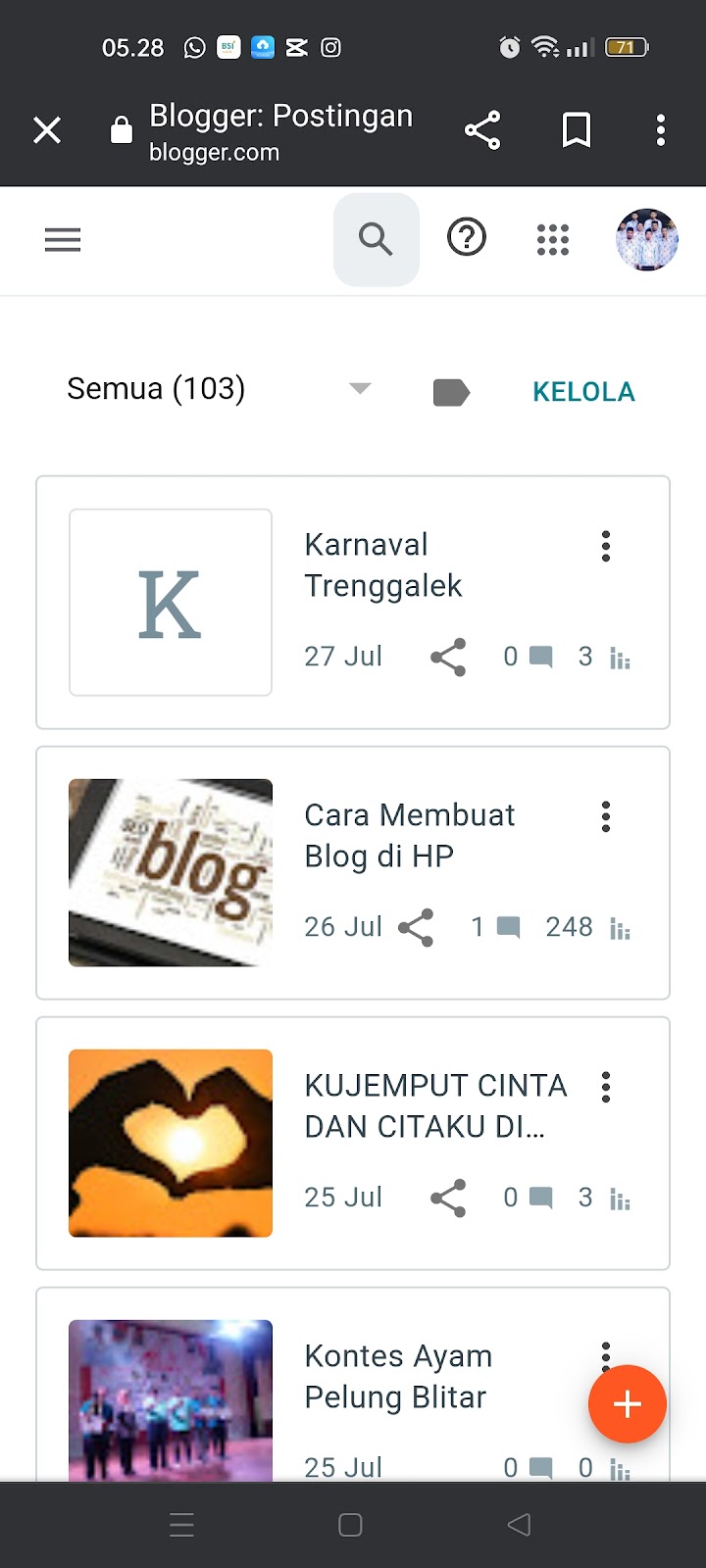
Task: Bookmark this blogger.com page
Action: (x=577, y=130)
